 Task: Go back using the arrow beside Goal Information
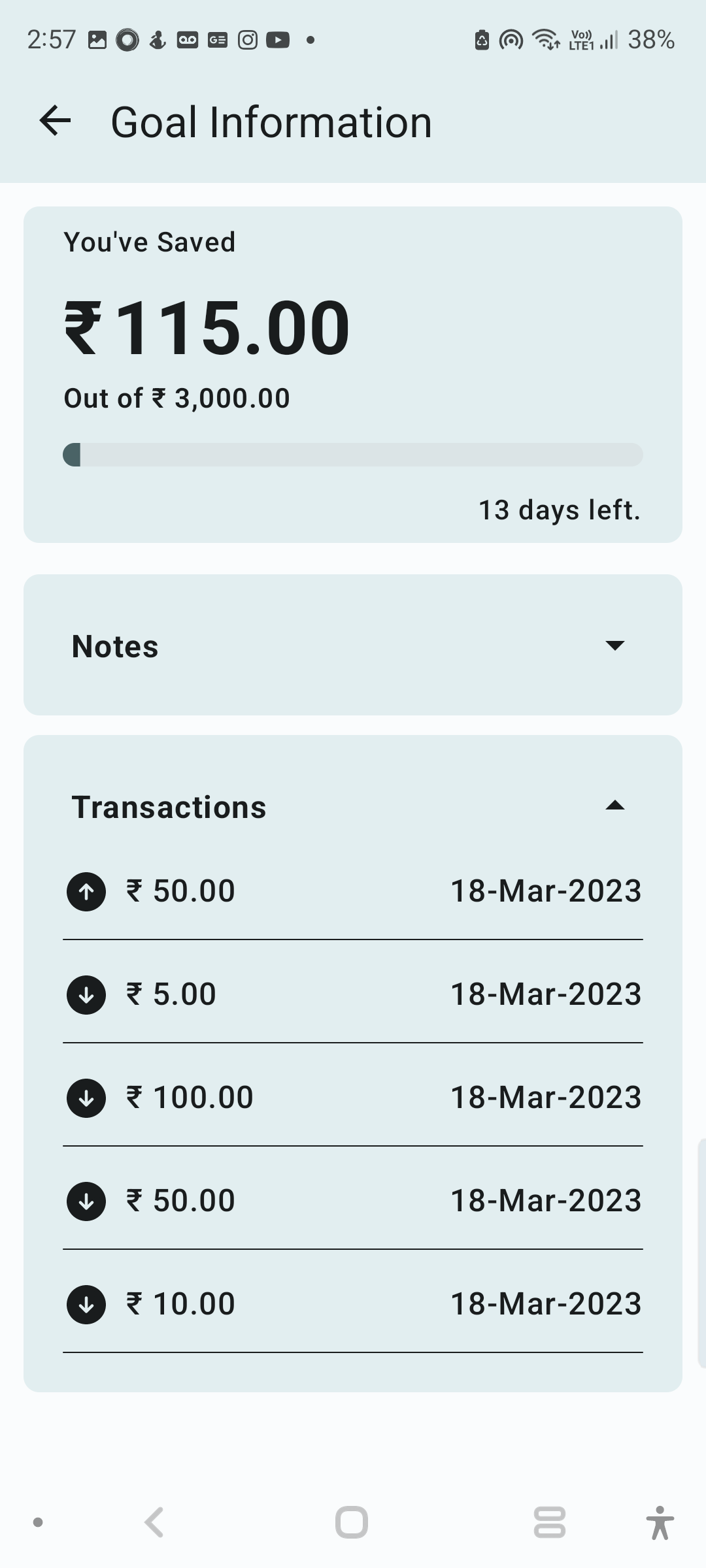tap(54, 121)
